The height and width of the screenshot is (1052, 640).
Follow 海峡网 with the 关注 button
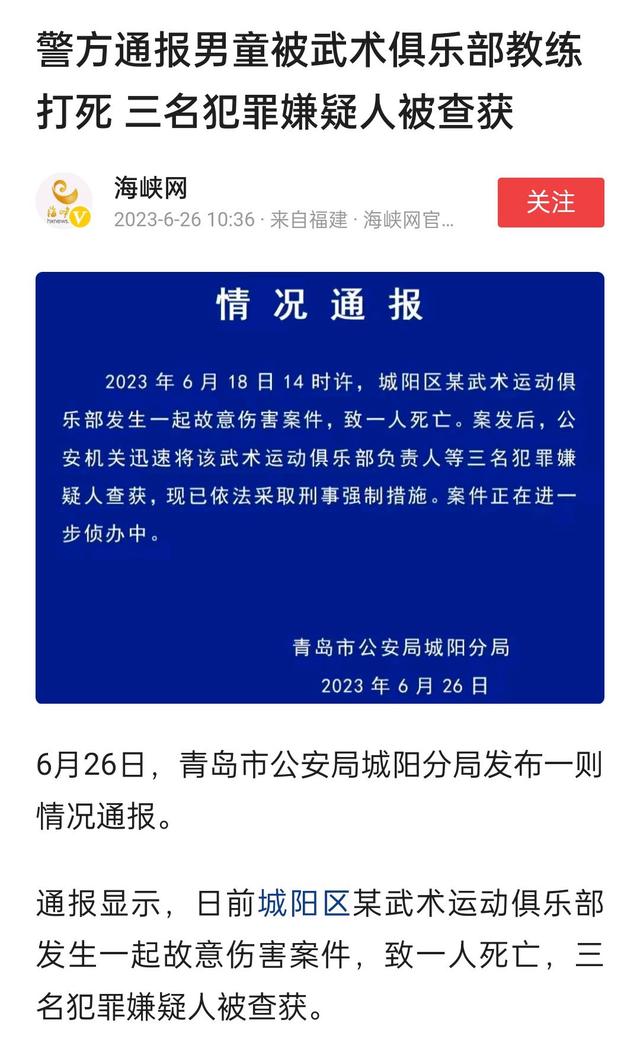(x=550, y=202)
